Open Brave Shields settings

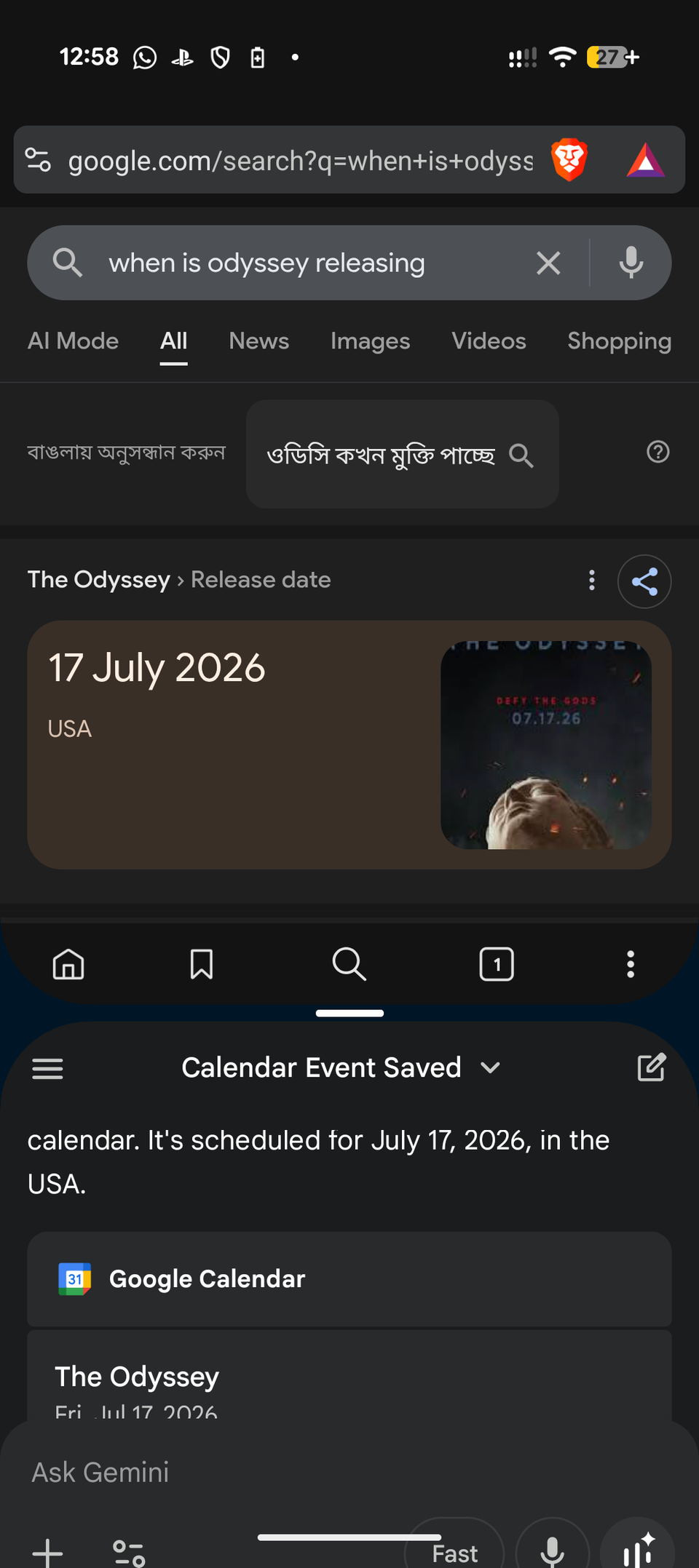(570, 160)
